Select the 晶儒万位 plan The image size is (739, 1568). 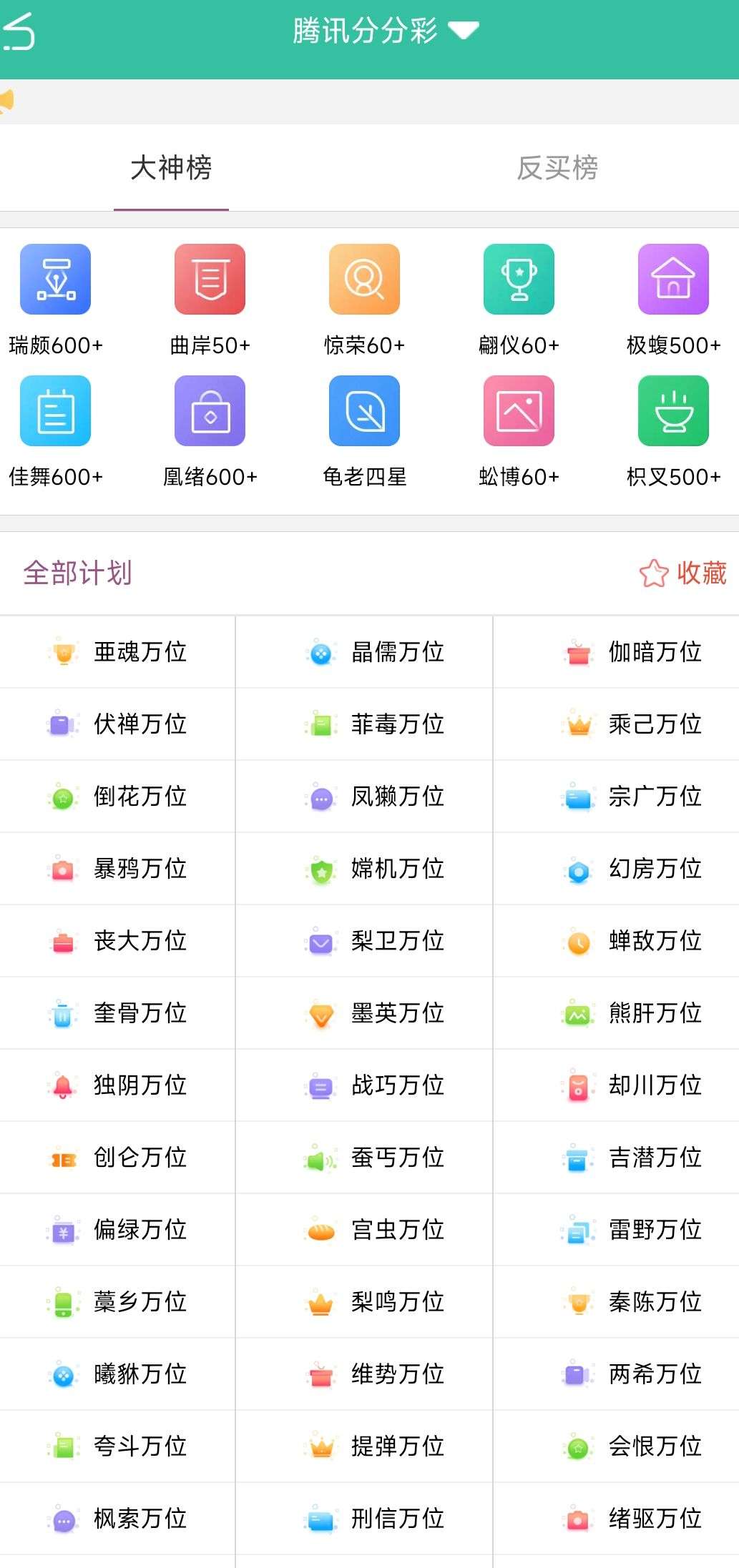click(364, 652)
